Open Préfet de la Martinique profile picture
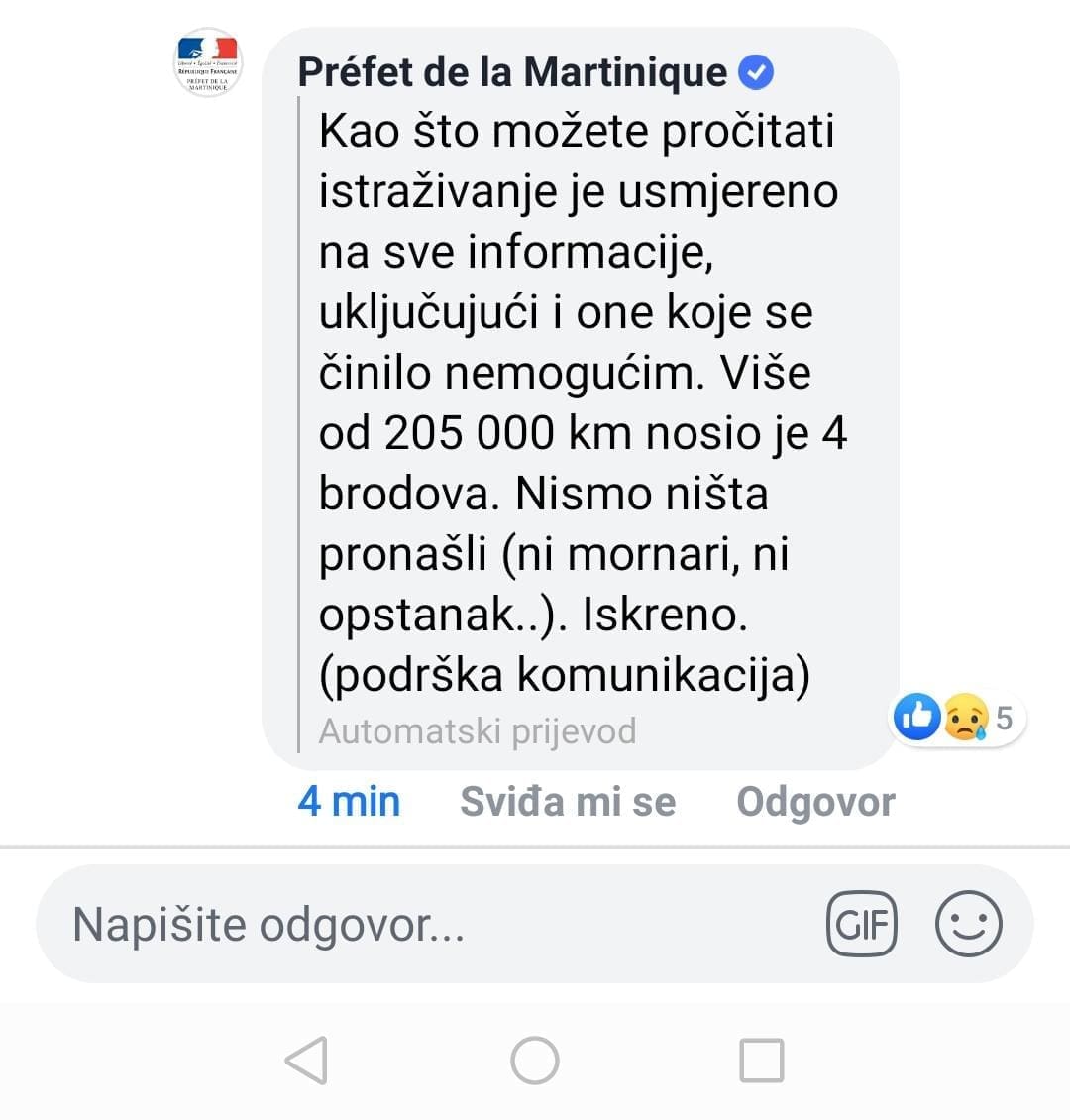 coord(207,62)
